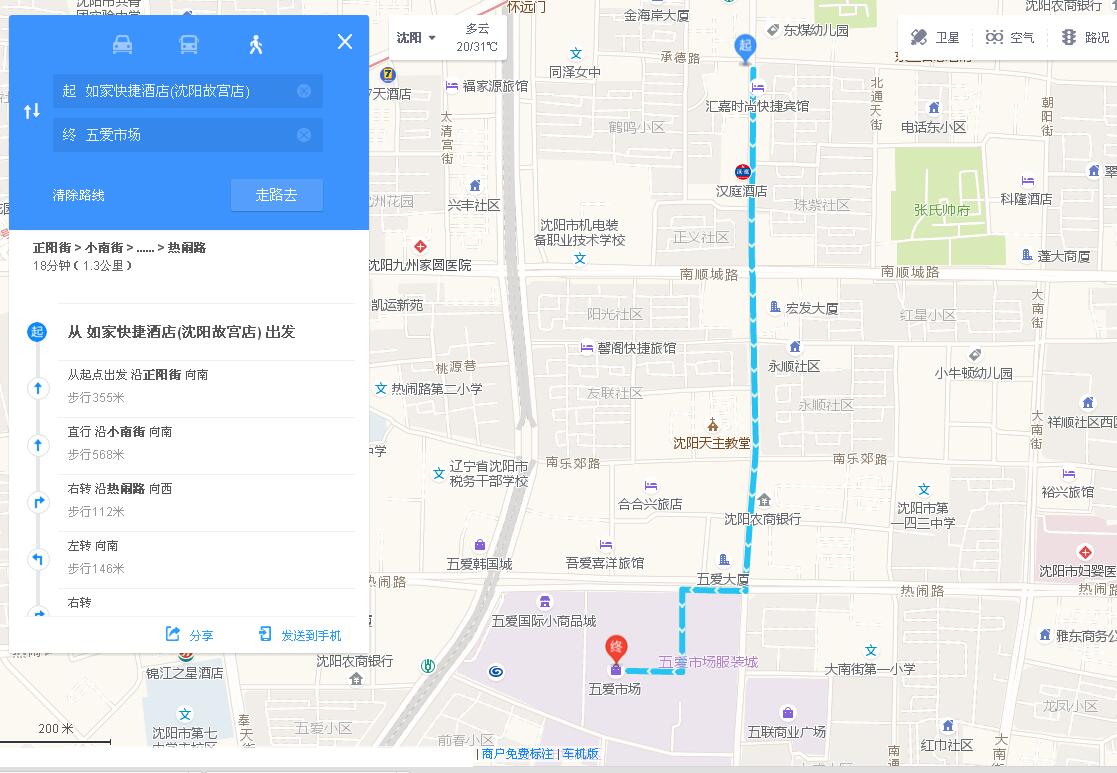This screenshot has height=773, width=1117.
Task: Send route via 发送到手机
Action: [300, 634]
